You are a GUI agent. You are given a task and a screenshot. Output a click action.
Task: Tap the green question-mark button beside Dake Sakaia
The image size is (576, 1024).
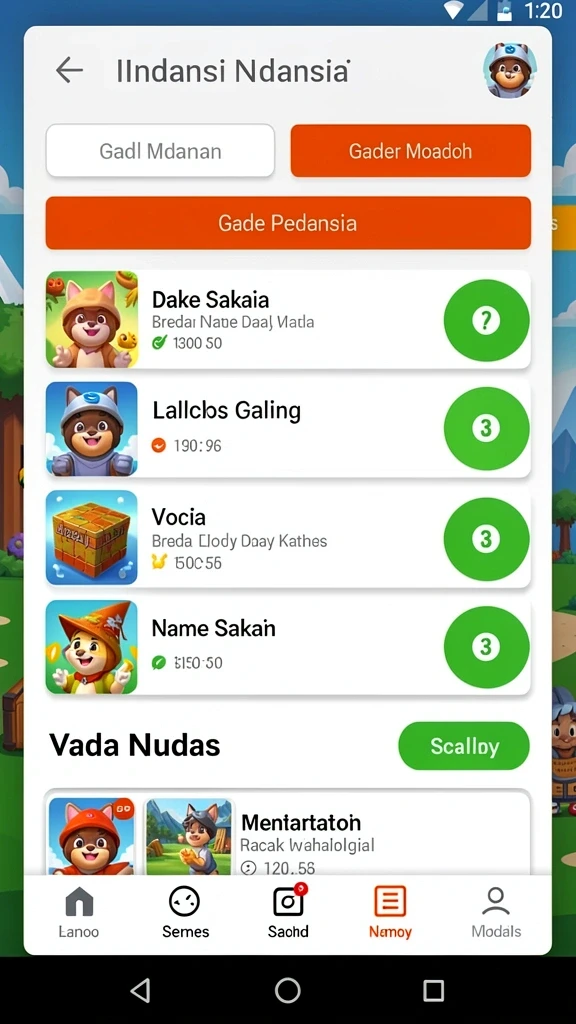486,320
